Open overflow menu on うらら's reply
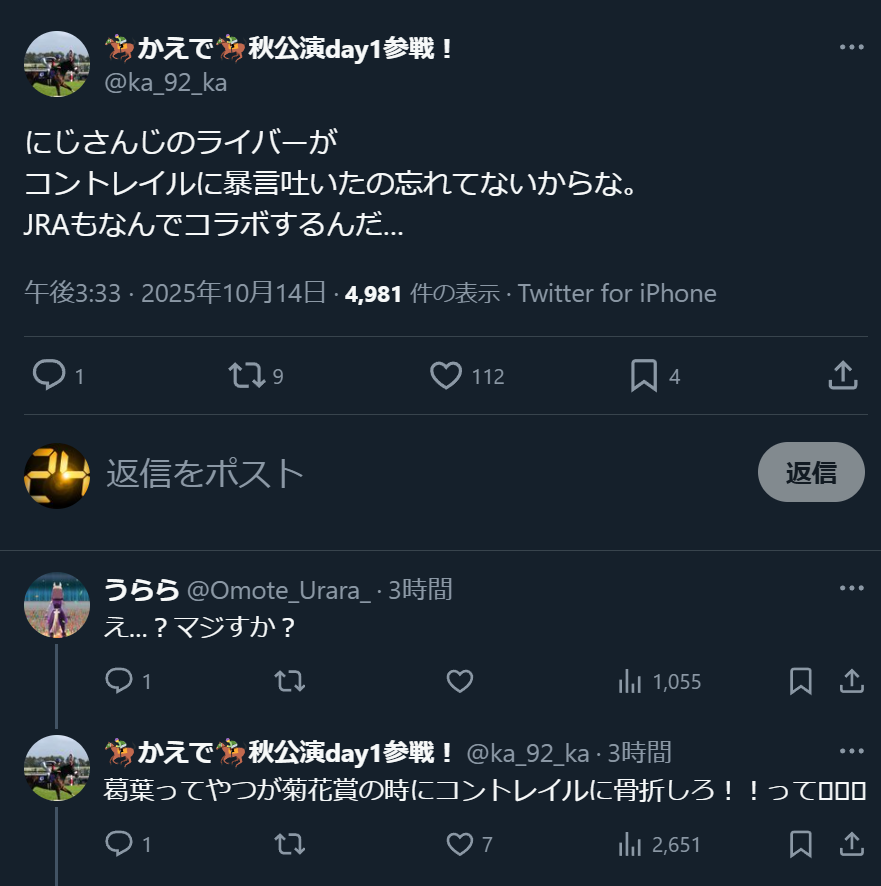This screenshot has width=881, height=886. click(851, 588)
